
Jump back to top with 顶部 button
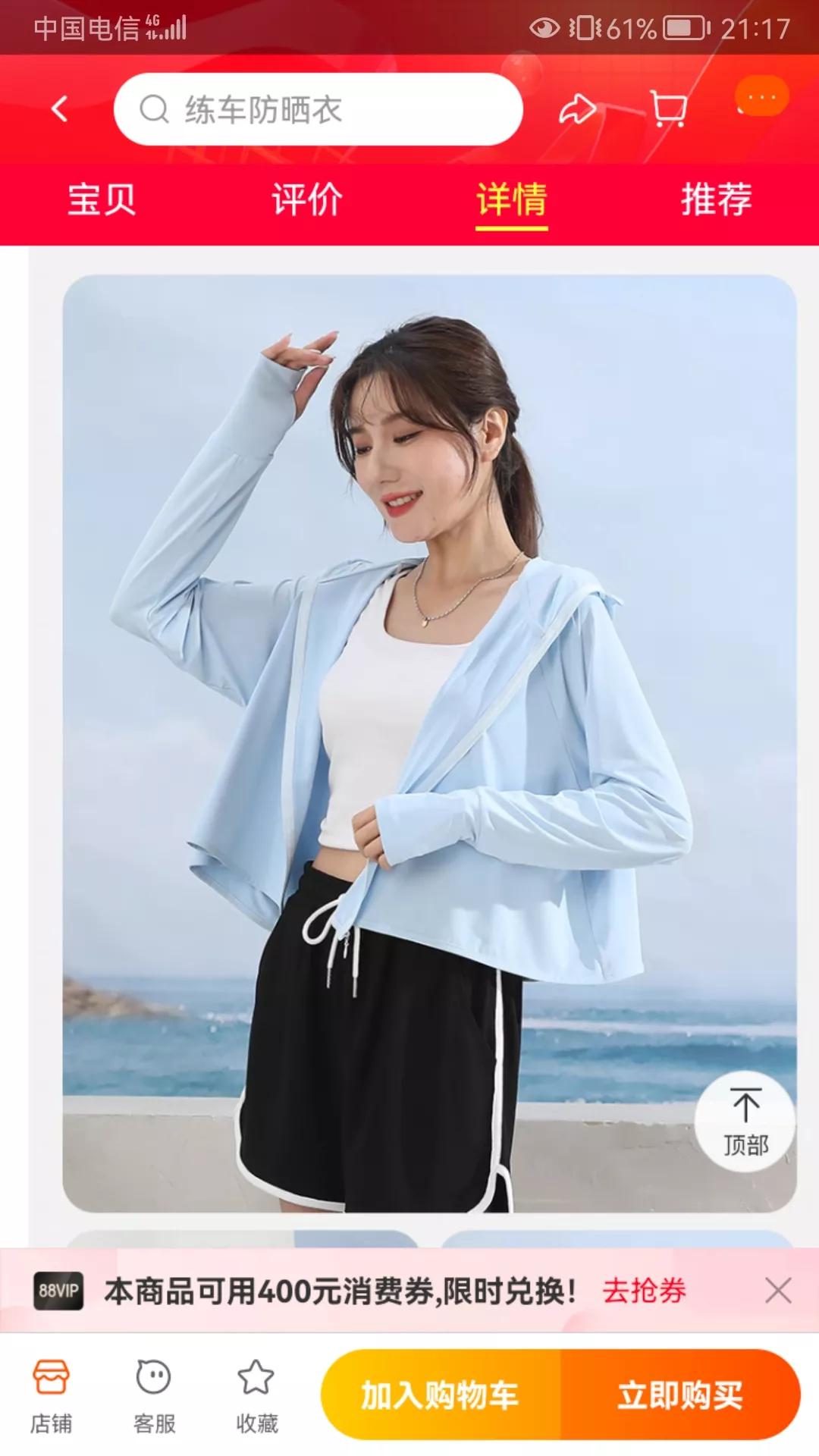pos(745,1122)
